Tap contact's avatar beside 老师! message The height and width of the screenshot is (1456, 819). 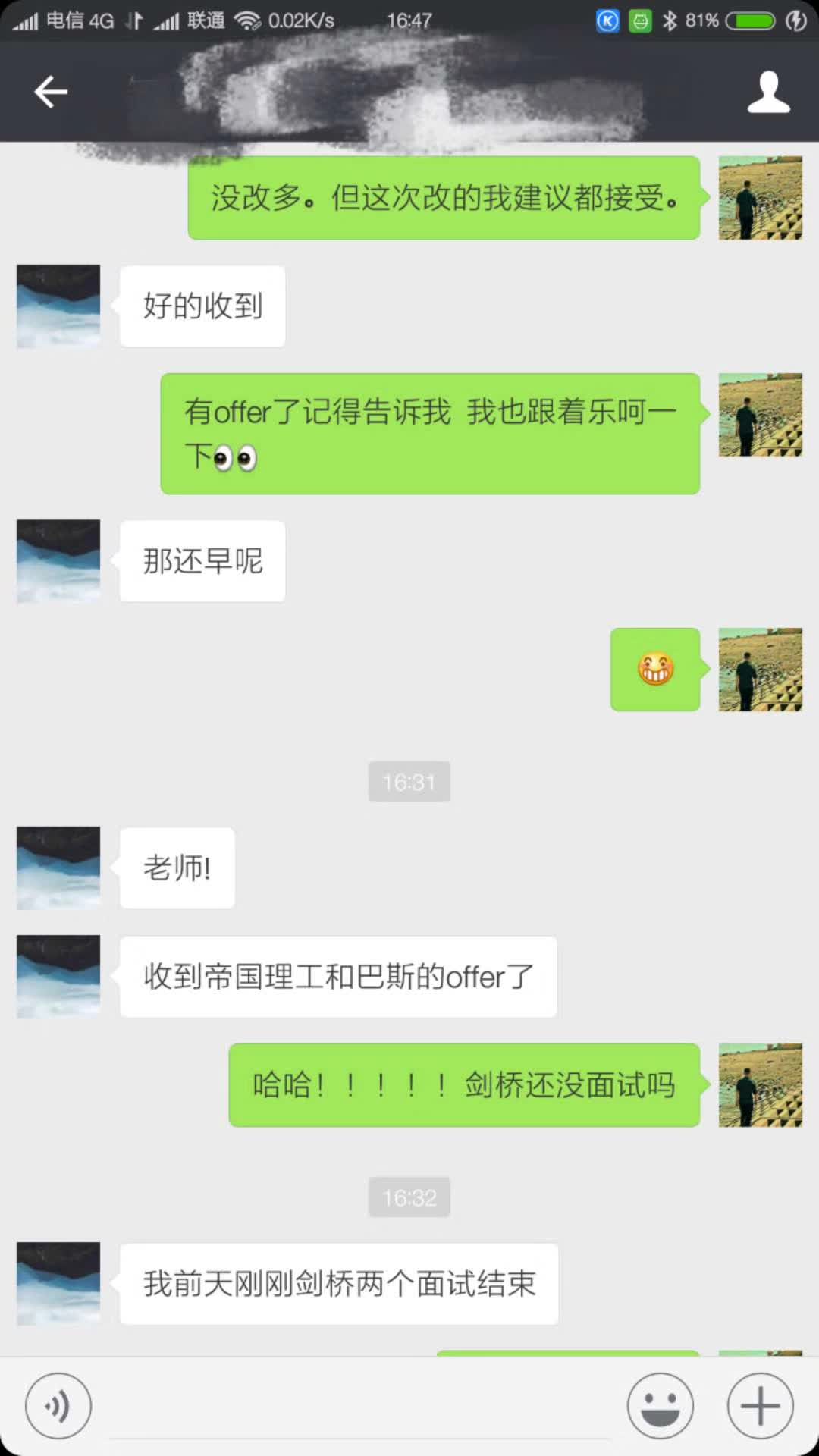click(58, 868)
